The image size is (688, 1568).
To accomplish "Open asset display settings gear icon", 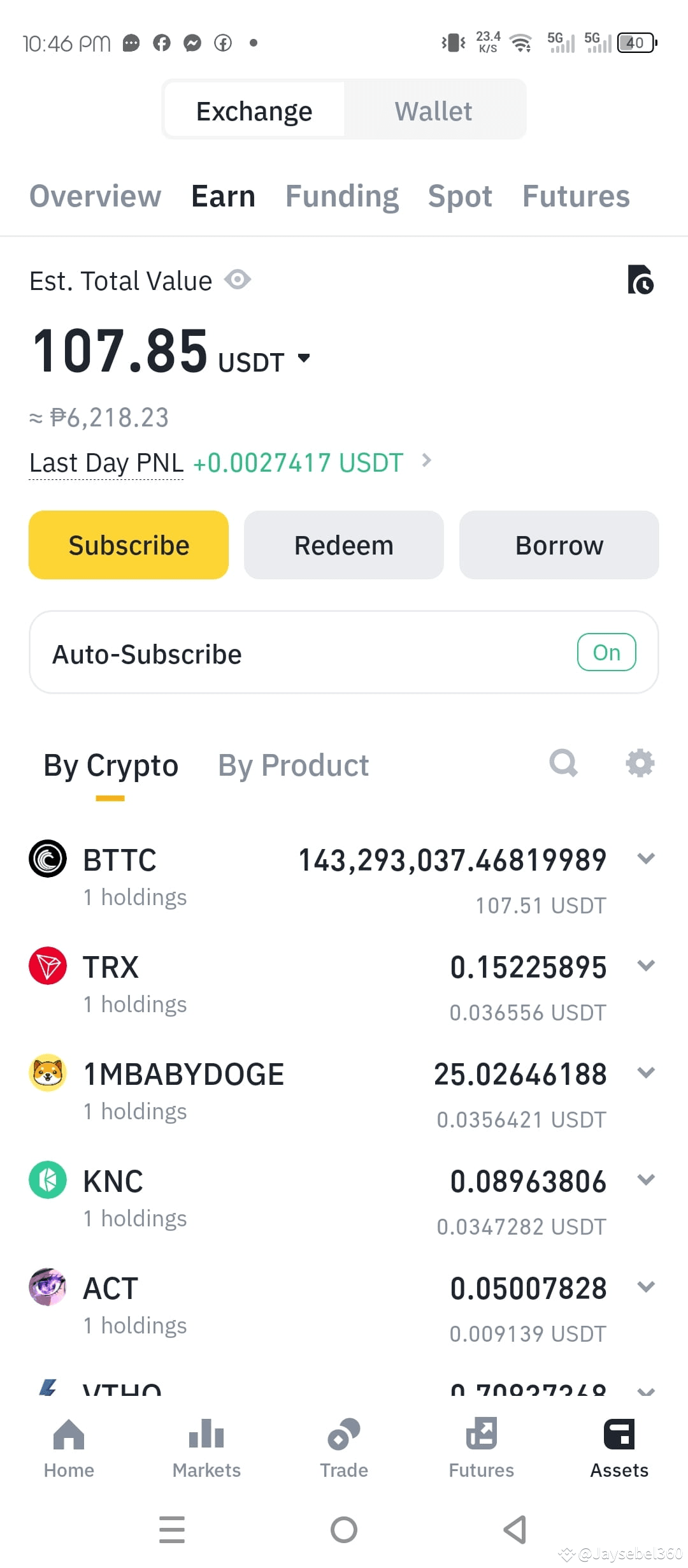I will coord(640,764).
